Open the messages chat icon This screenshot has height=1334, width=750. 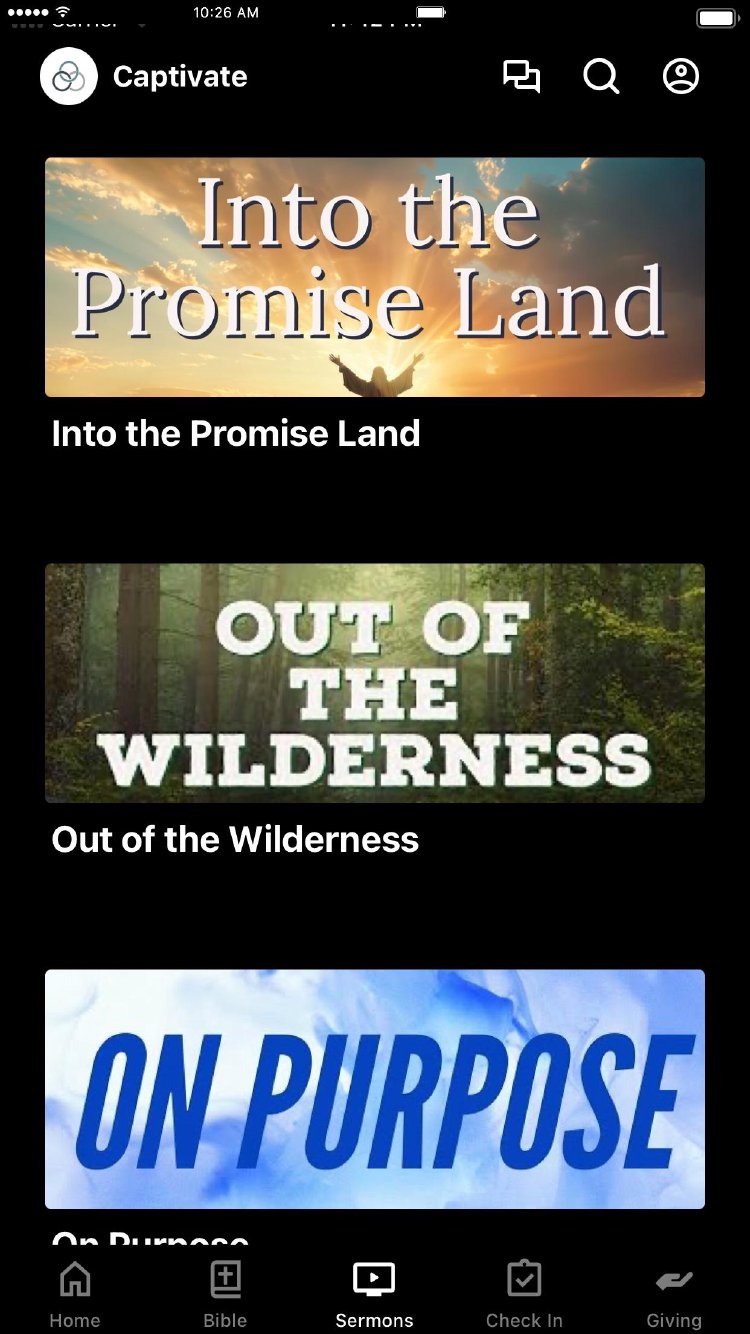[x=521, y=77]
